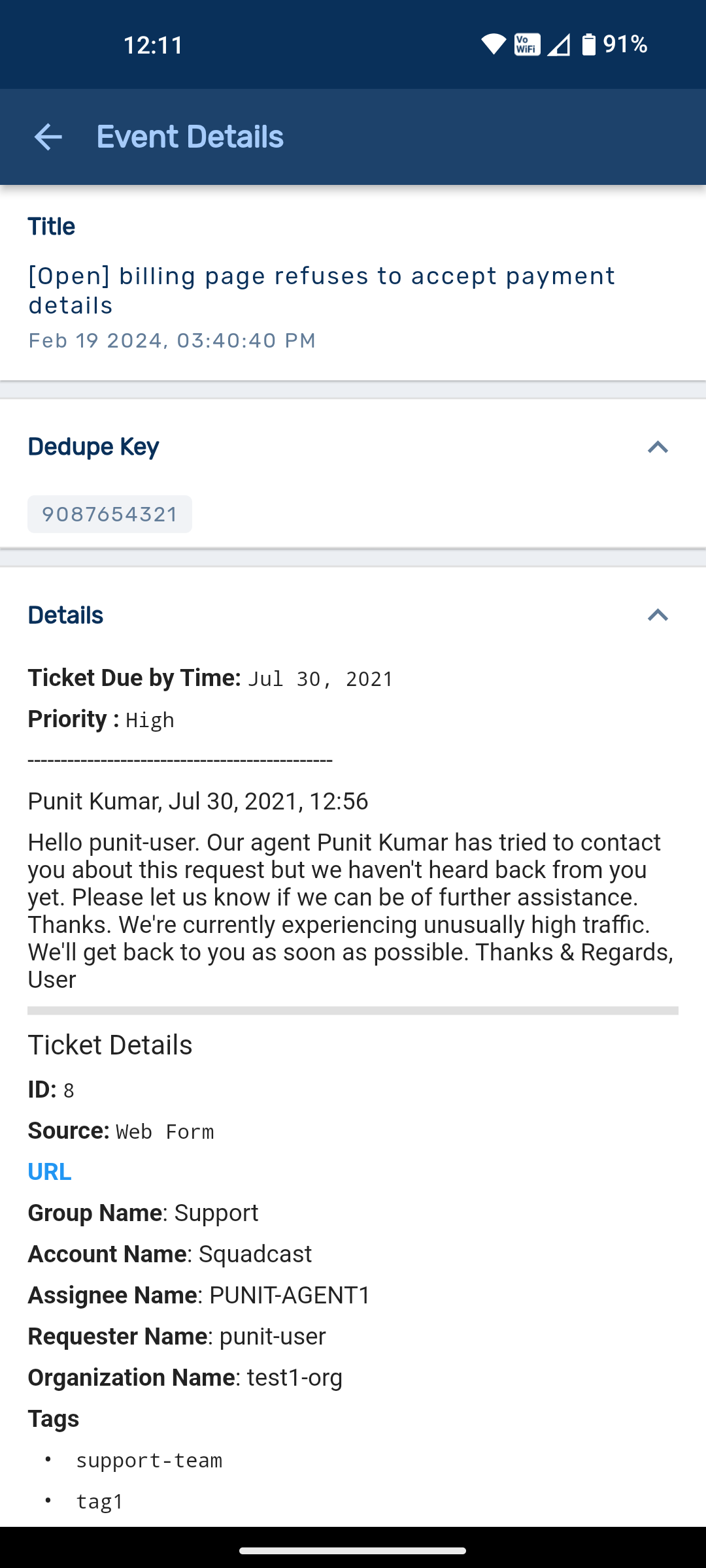This screenshot has height=1568, width=706.
Task: Collapse the Details section
Action: coord(658,615)
